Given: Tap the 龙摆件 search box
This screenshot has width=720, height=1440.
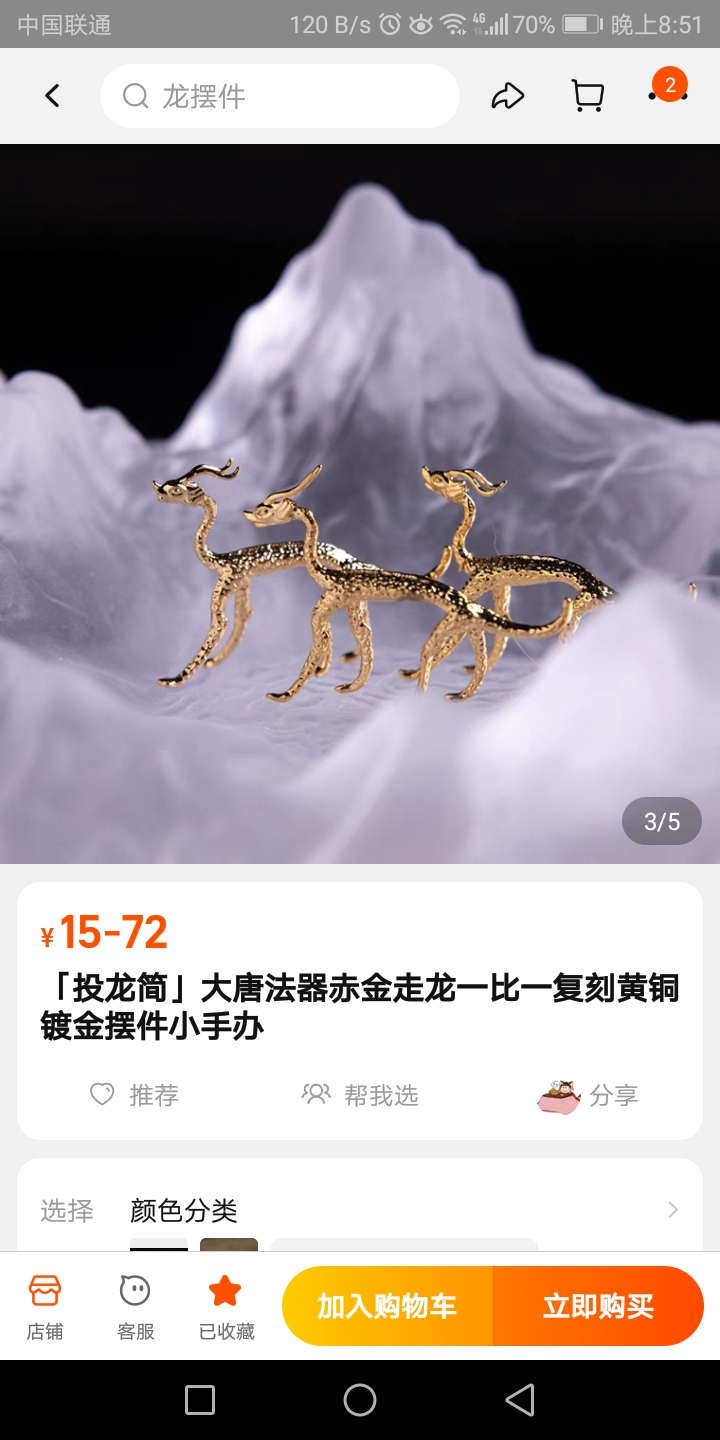Looking at the screenshot, I should point(280,96).
